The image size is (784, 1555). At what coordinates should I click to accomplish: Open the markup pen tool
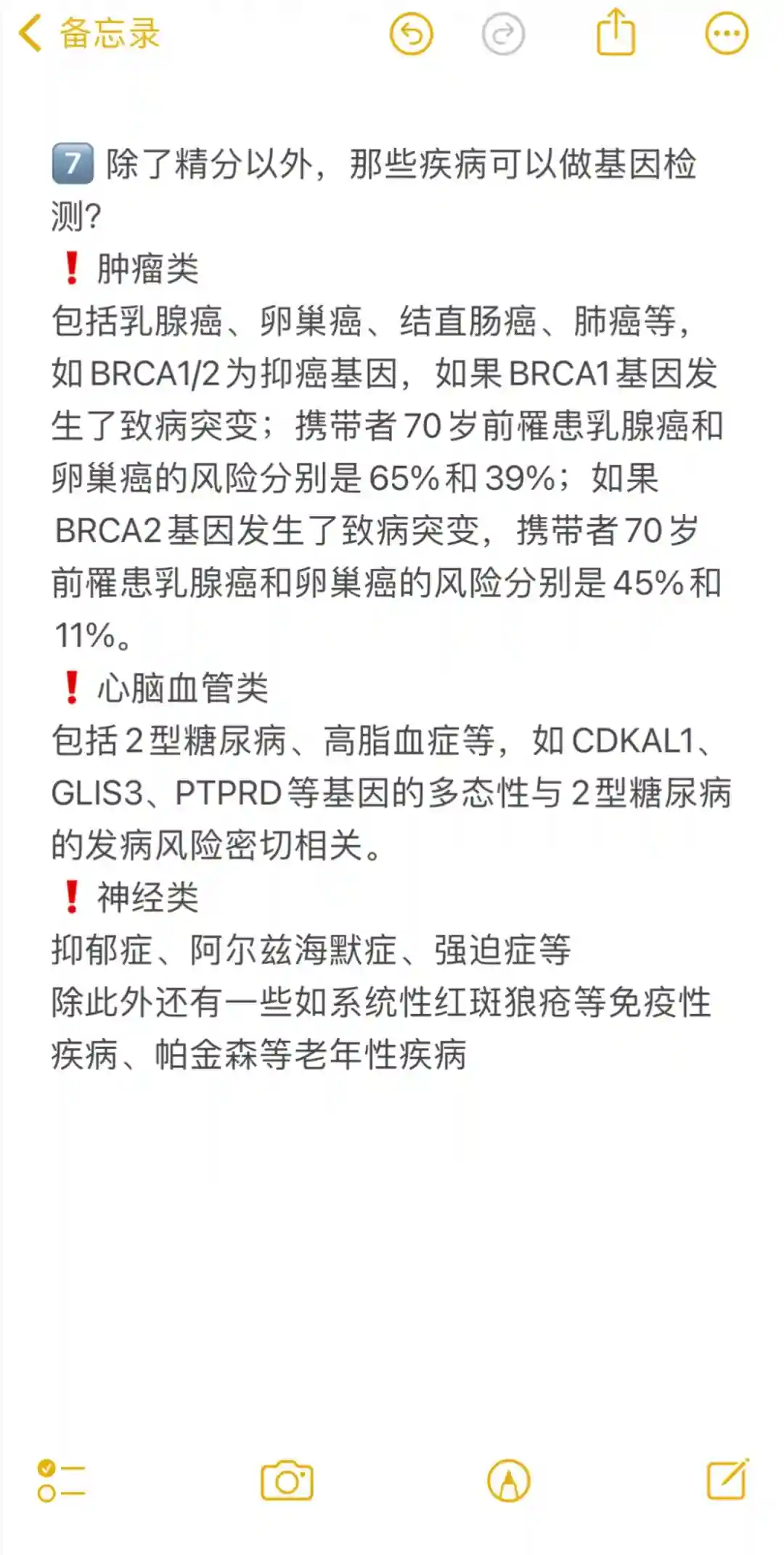pos(509,1480)
